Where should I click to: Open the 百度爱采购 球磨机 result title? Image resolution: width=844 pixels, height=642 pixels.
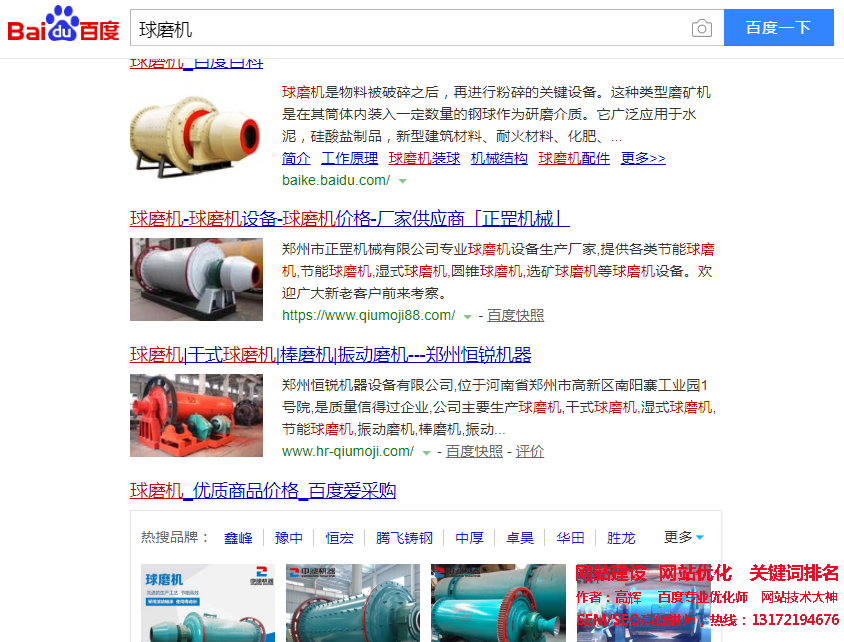pos(263,490)
